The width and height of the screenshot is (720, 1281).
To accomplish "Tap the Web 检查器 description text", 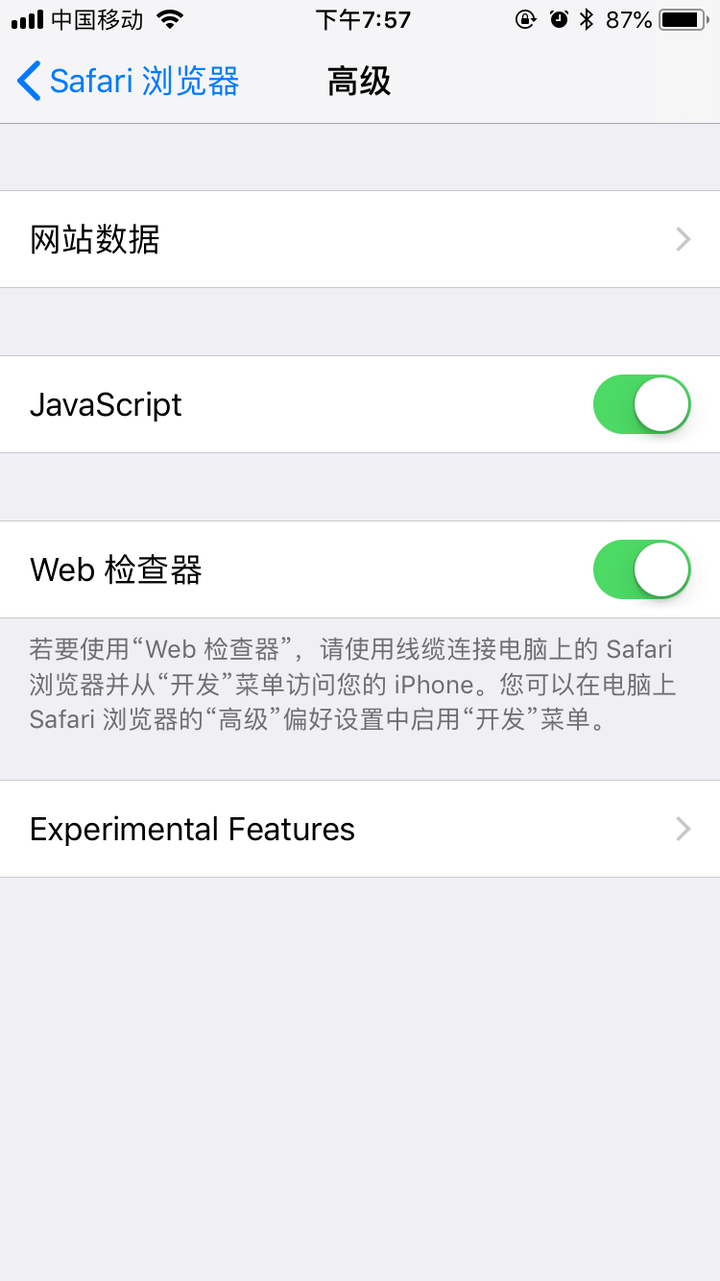I will pos(350,685).
